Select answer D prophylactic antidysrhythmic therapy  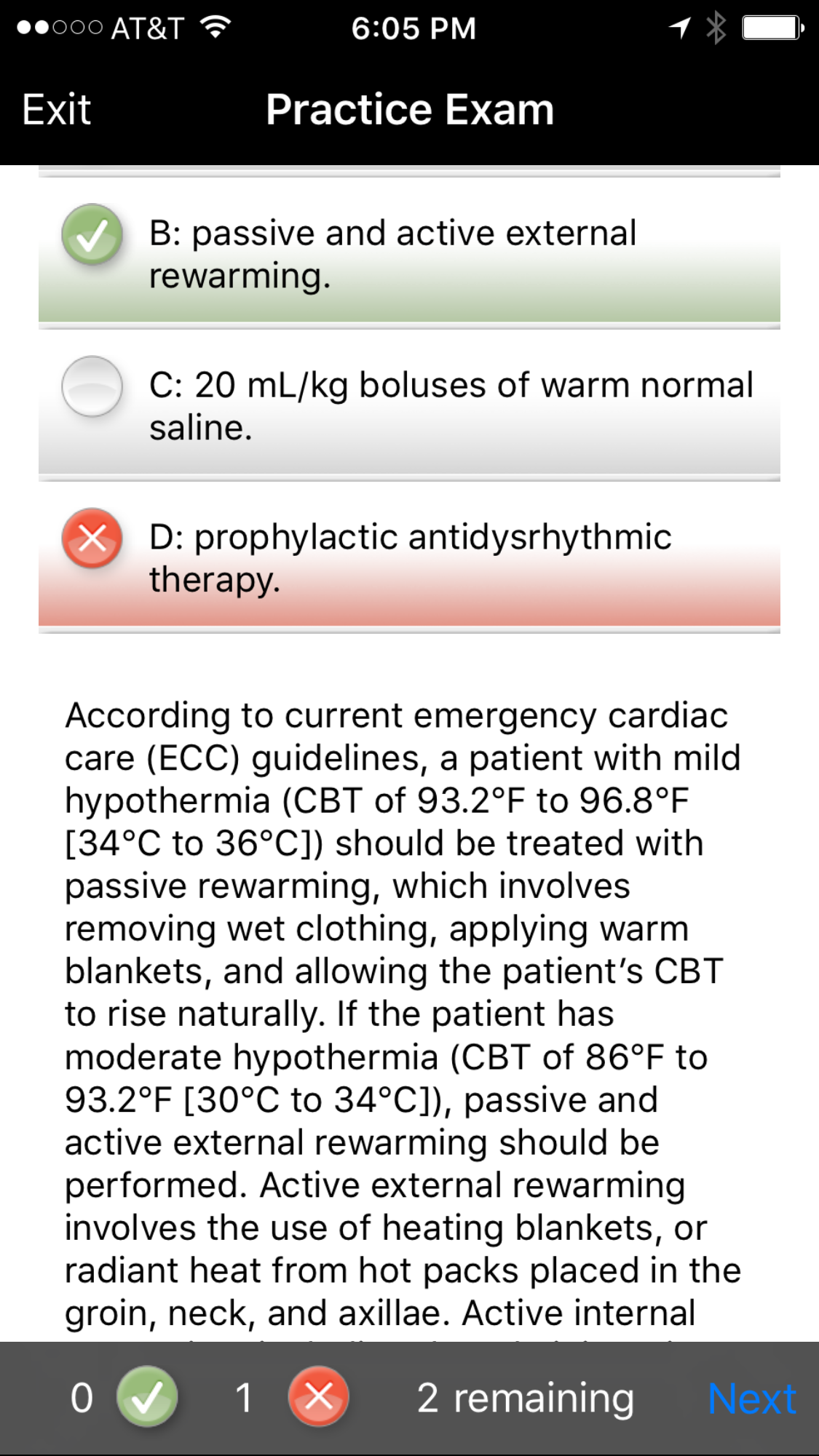coord(408,557)
